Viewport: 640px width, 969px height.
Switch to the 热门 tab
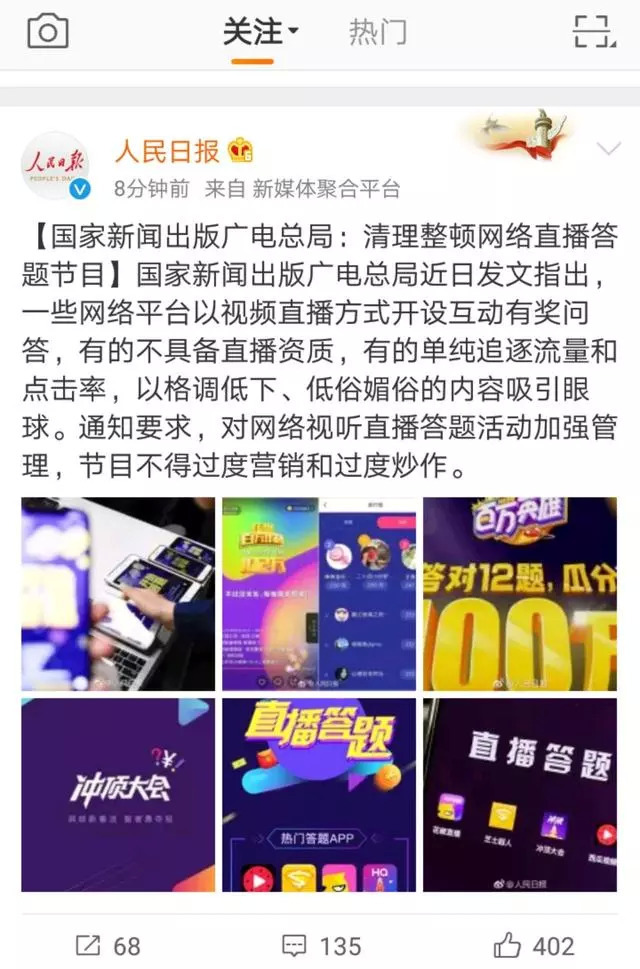(377, 32)
